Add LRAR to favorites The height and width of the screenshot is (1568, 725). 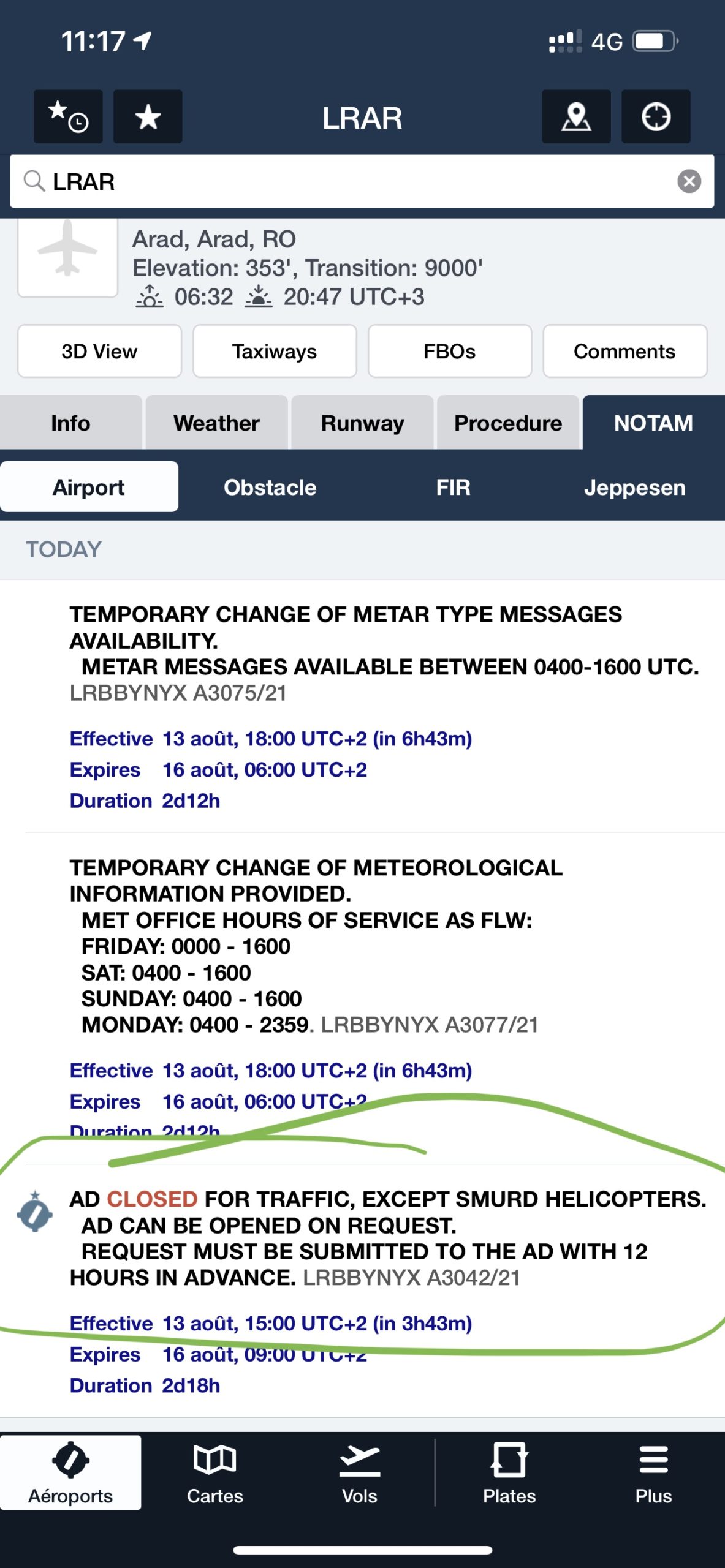[x=148, y=116]
